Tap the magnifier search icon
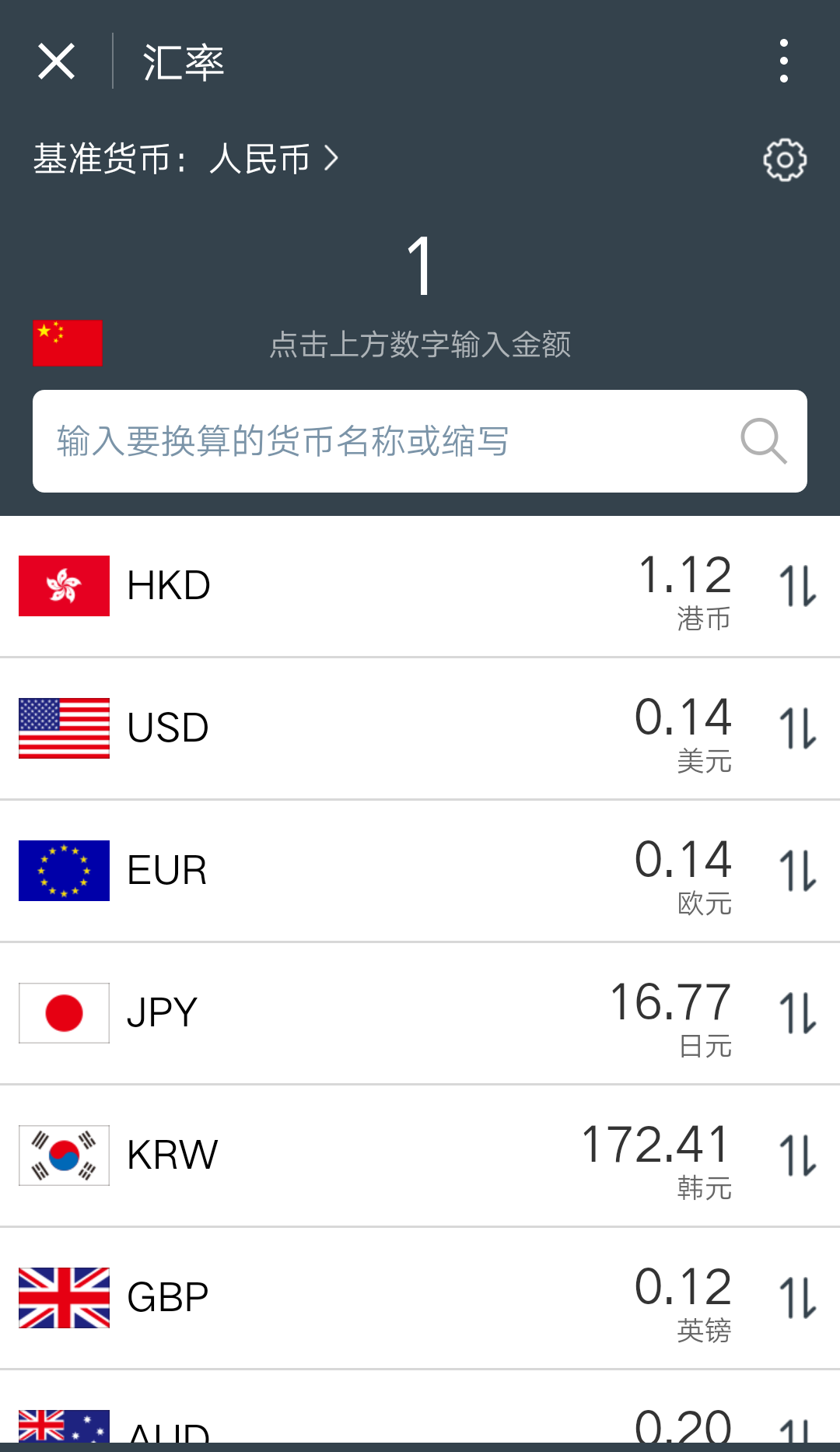 (x=763, y=441)
